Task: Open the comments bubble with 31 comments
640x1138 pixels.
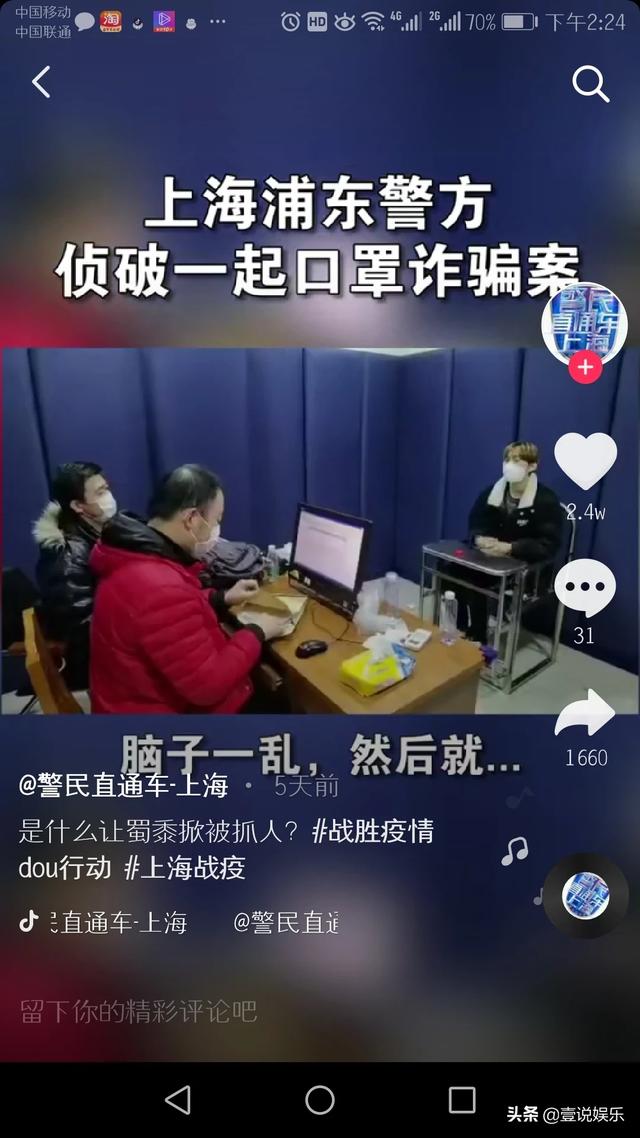Action: (x=585, y=588)
